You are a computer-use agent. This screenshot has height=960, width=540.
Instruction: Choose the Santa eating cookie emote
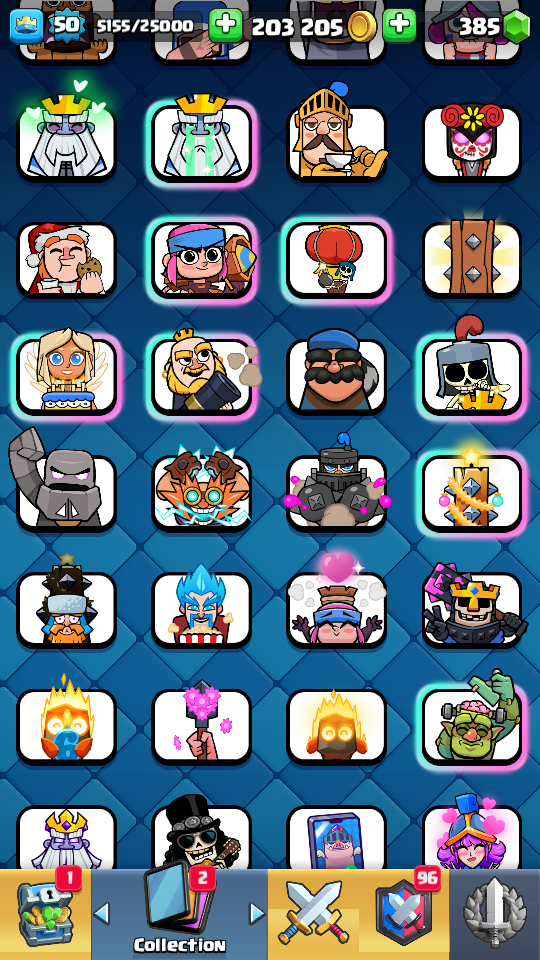click(66, 258)
